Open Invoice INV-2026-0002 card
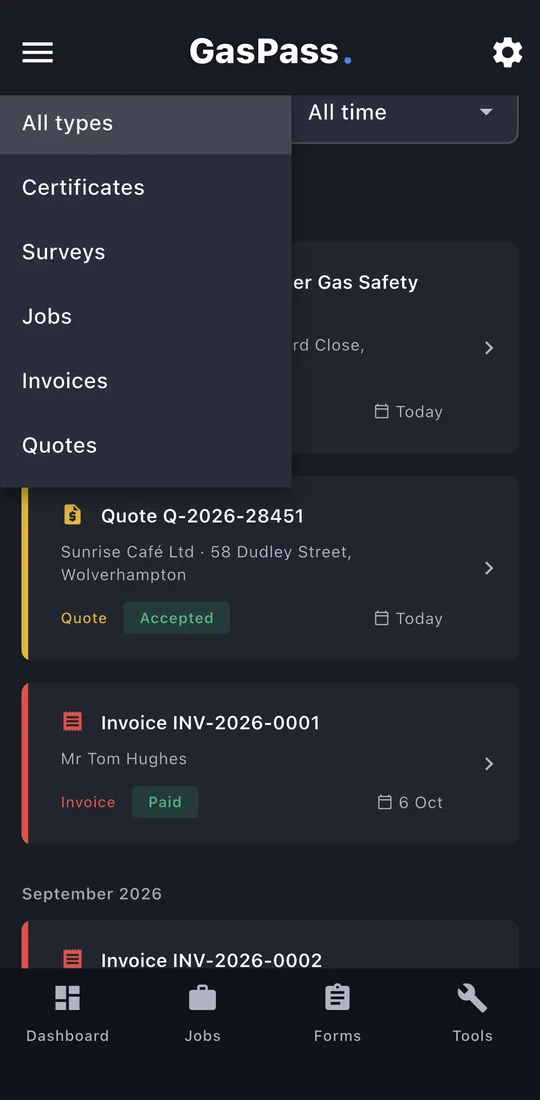This screenshot has height=1100, width=540. pyautogui.click(x=270, y=944)
